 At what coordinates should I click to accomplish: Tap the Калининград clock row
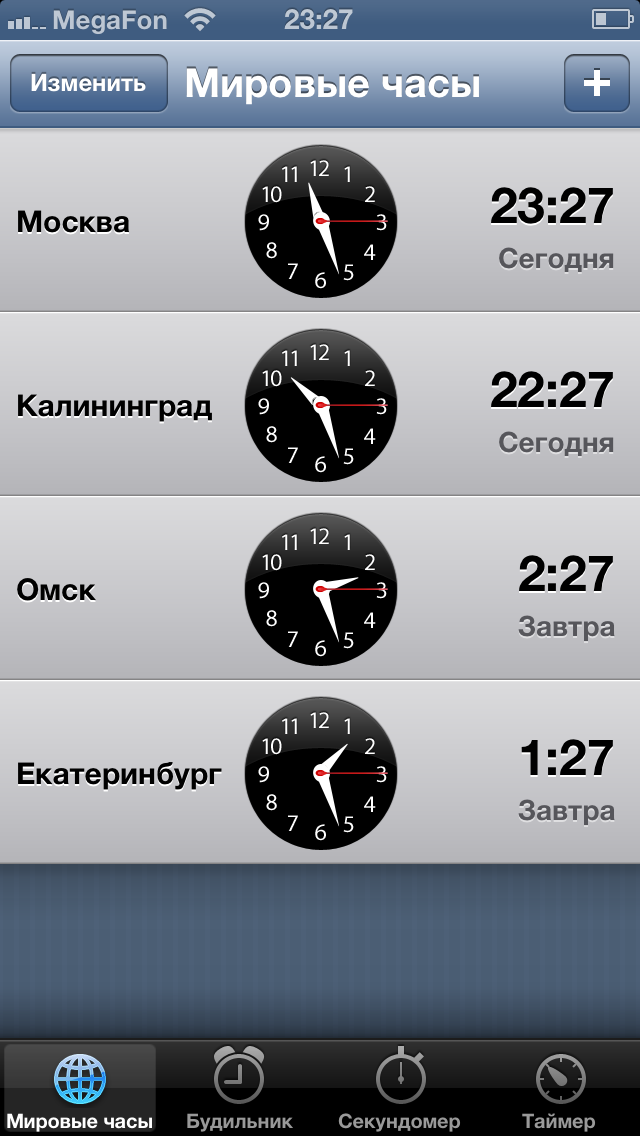pyautogui.click(x=320, y=404)
